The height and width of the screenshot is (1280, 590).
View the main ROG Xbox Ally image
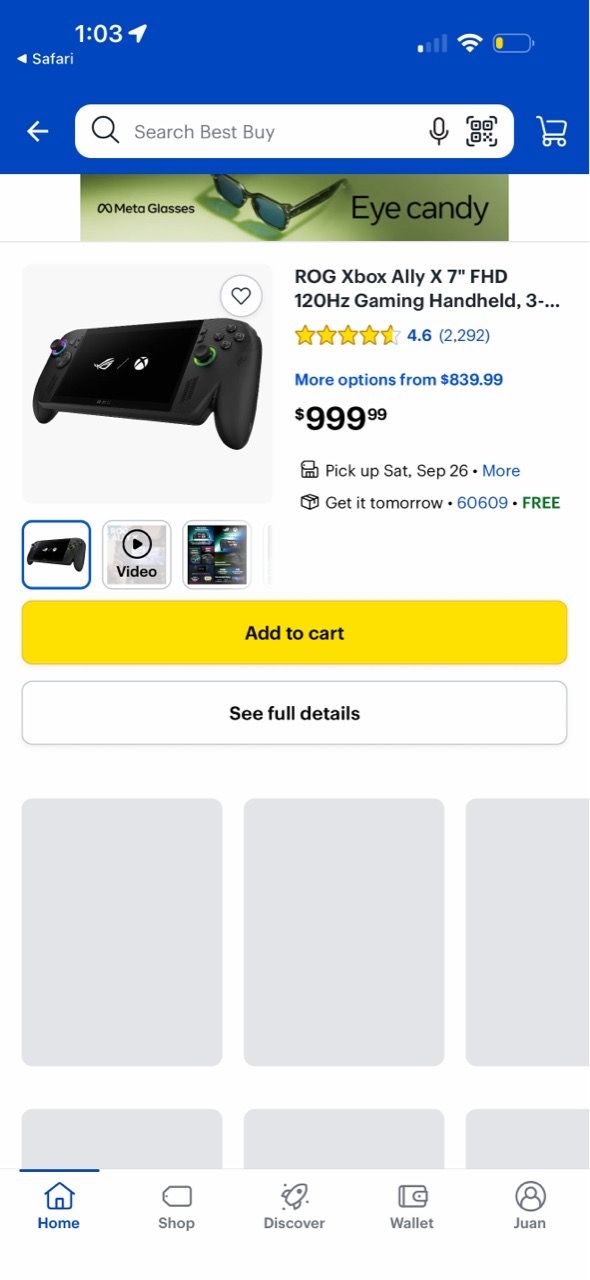point(147,383)
